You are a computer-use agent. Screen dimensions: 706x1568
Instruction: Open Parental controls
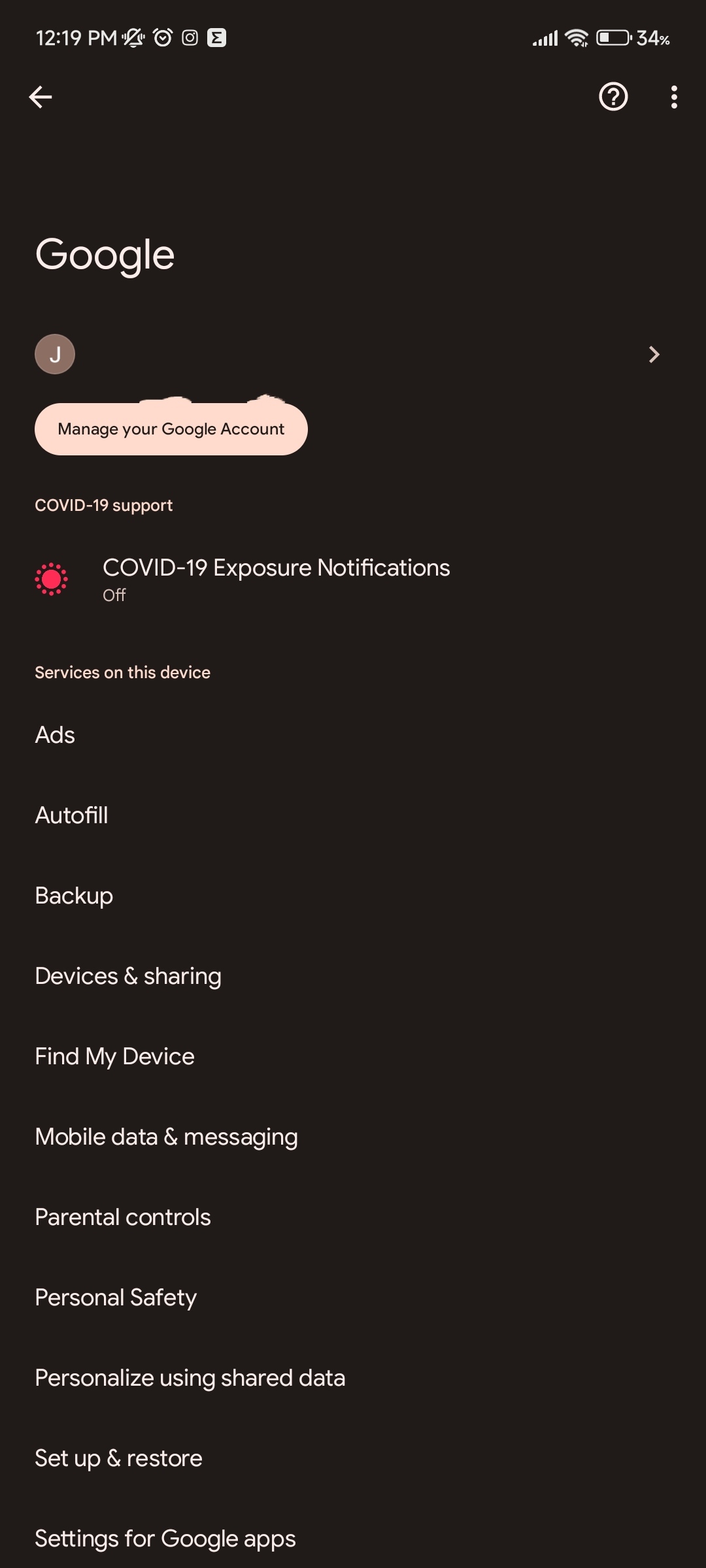tap(123, 1217)
